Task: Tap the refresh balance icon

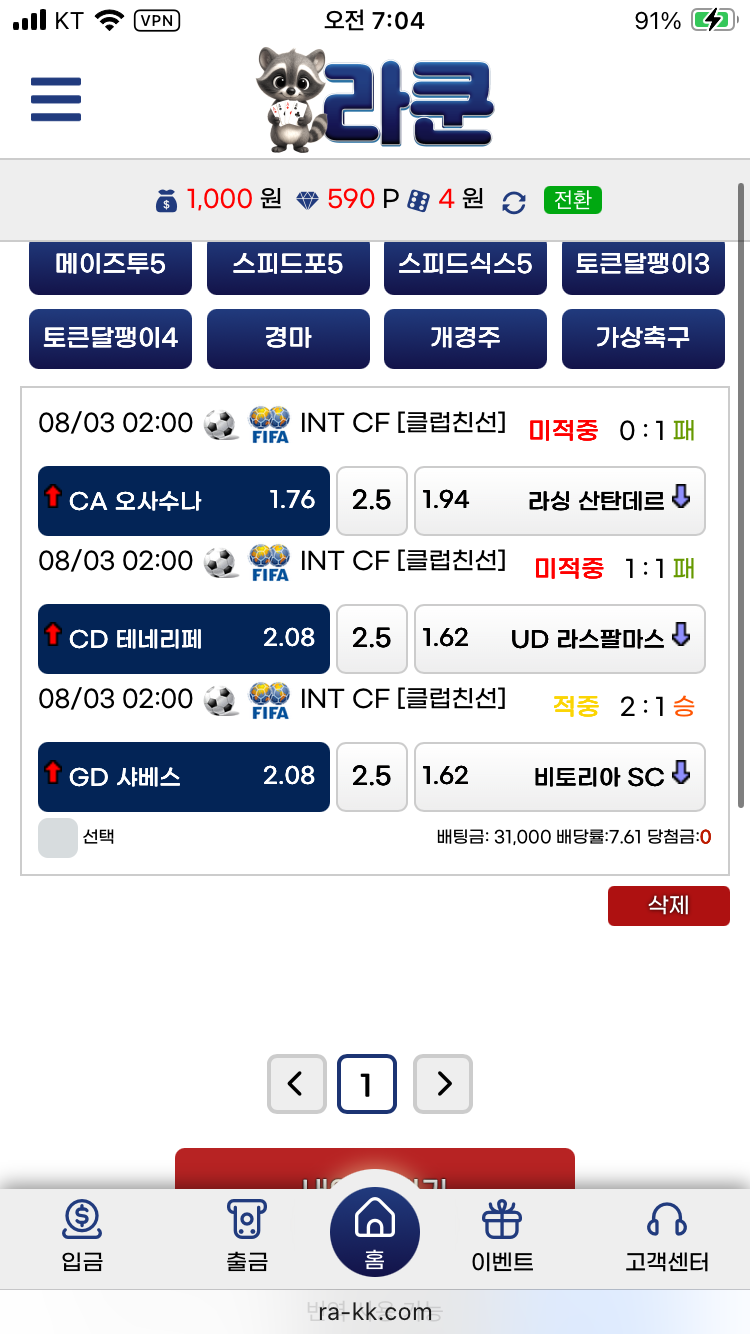Action: point(514,201)
